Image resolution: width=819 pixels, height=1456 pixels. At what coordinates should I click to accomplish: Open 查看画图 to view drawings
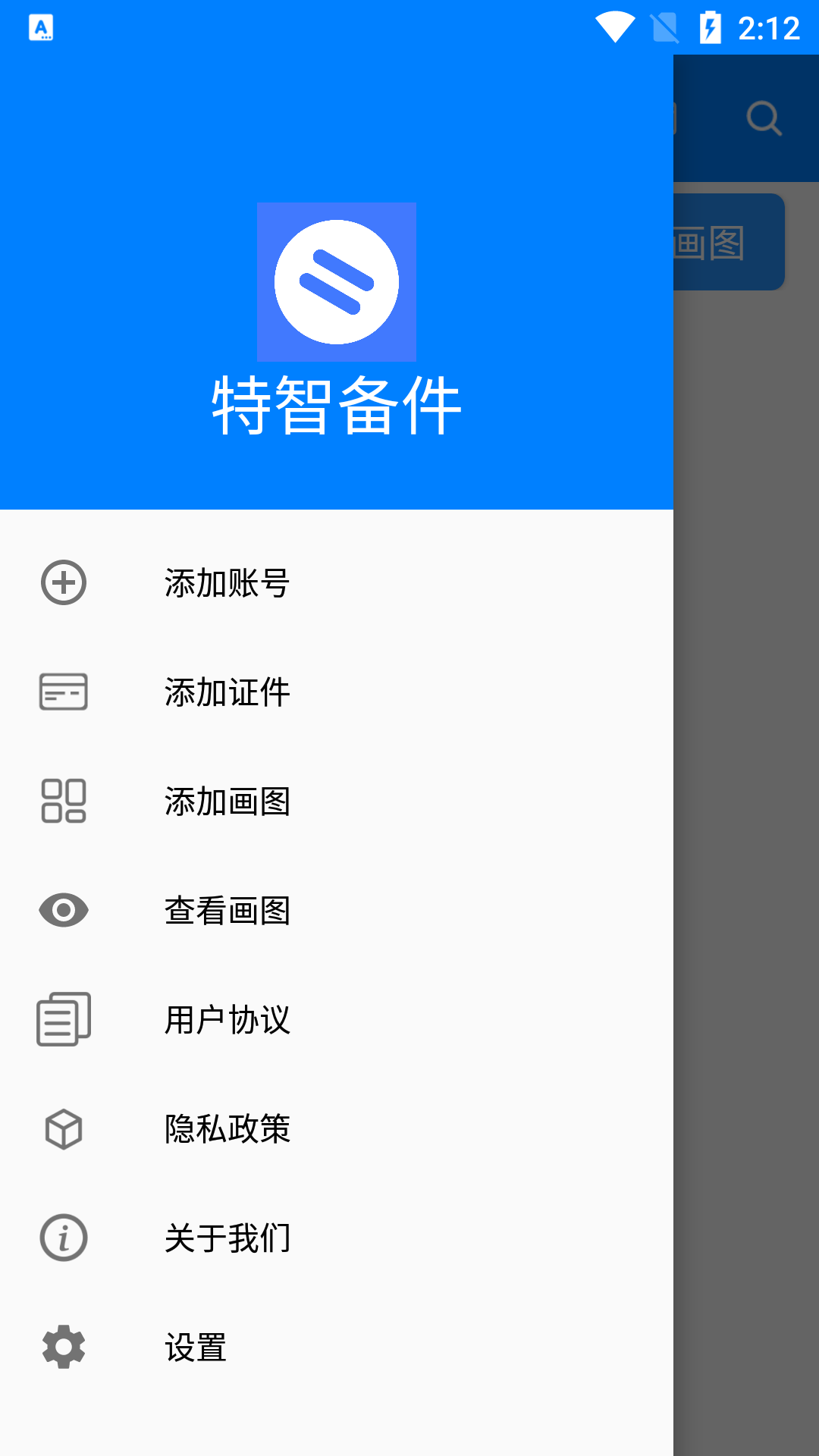click(227, 911)
